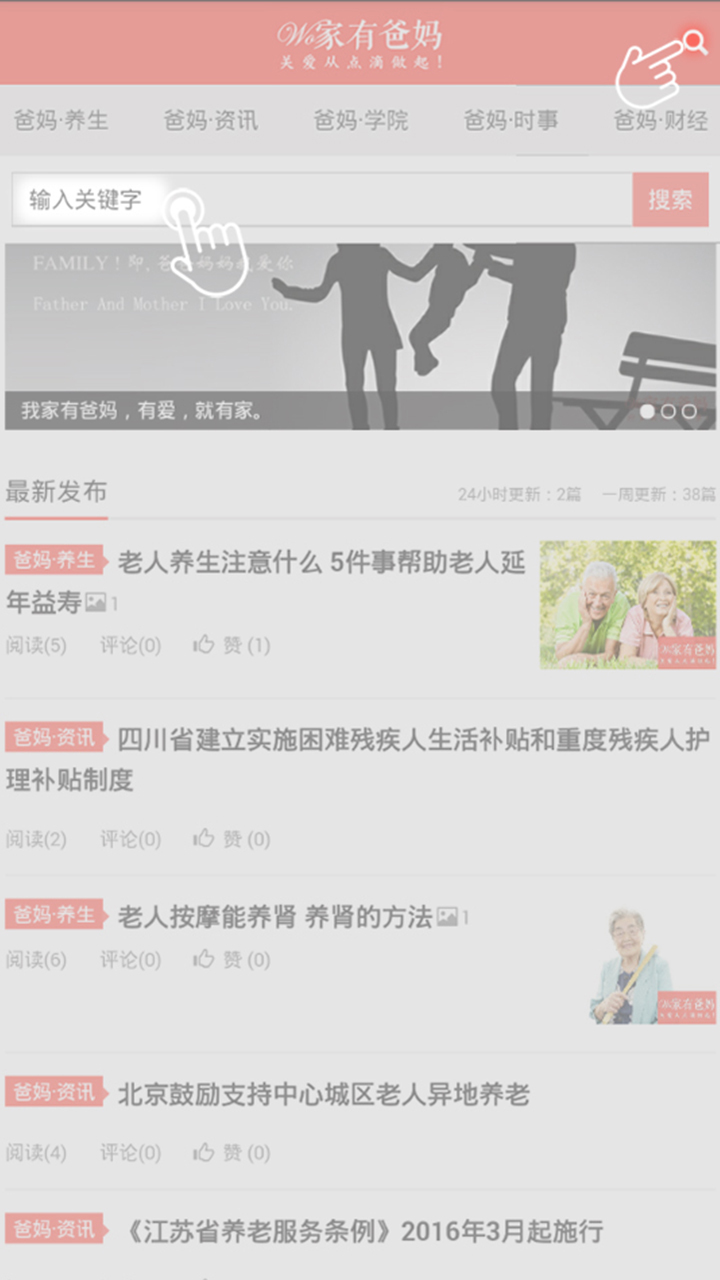Focus the 输入关键字 search field

[320, 200]
